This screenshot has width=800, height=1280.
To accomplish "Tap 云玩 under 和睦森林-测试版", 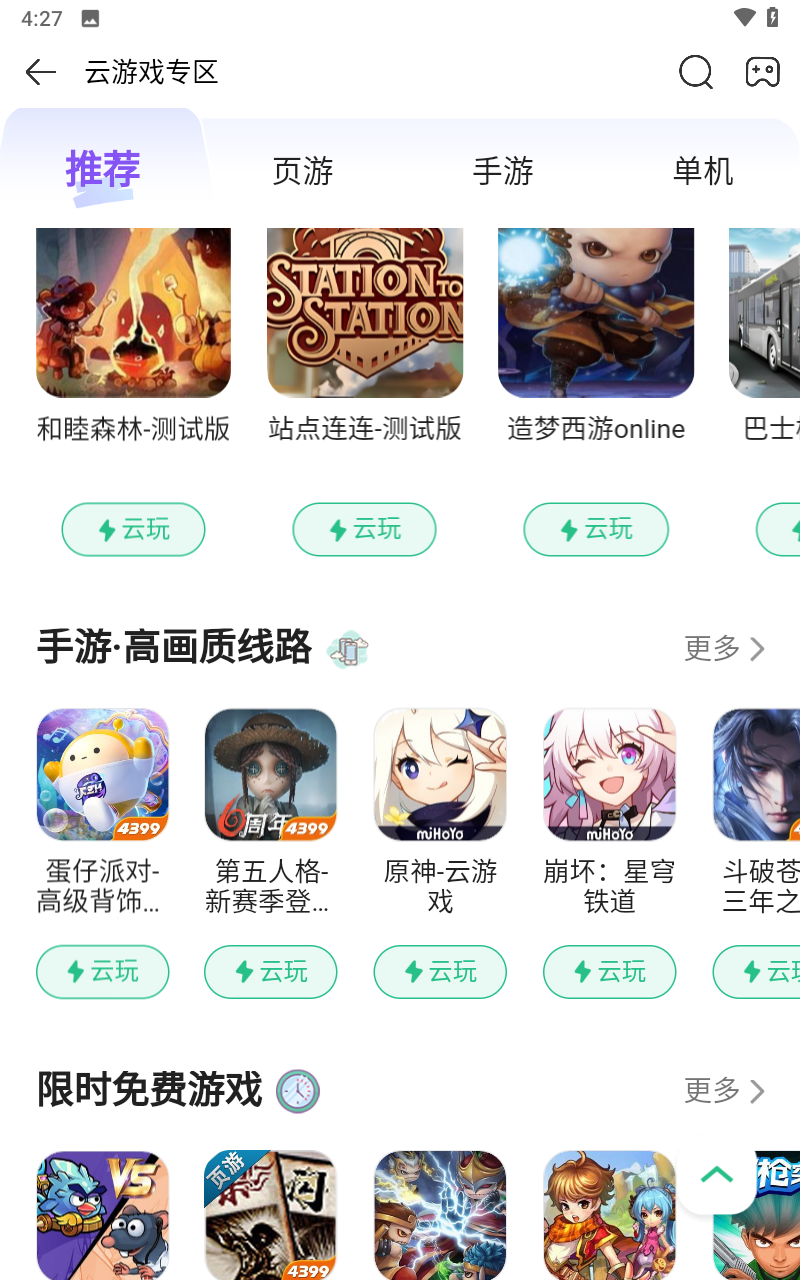I will [x=133, y=529].
